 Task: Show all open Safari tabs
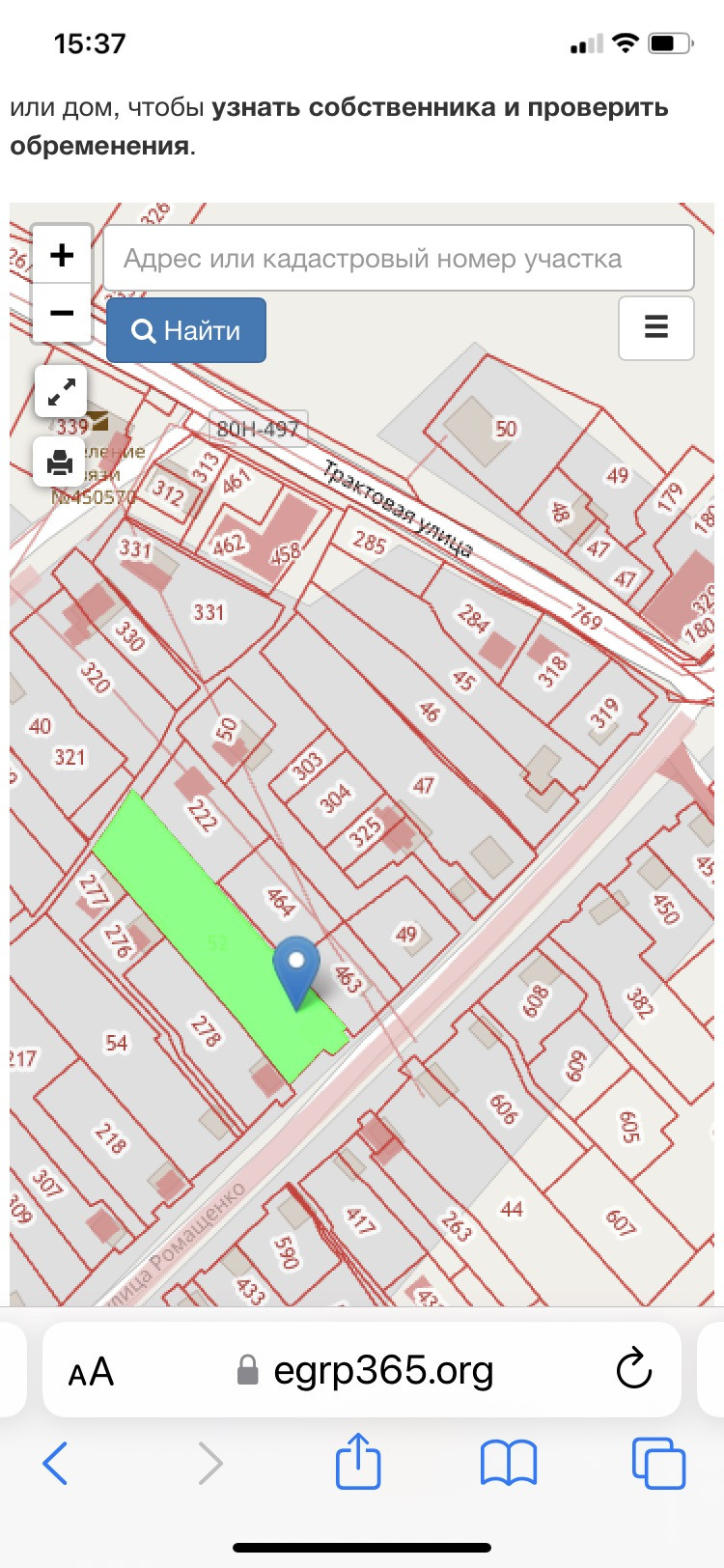click(658, 1463)
